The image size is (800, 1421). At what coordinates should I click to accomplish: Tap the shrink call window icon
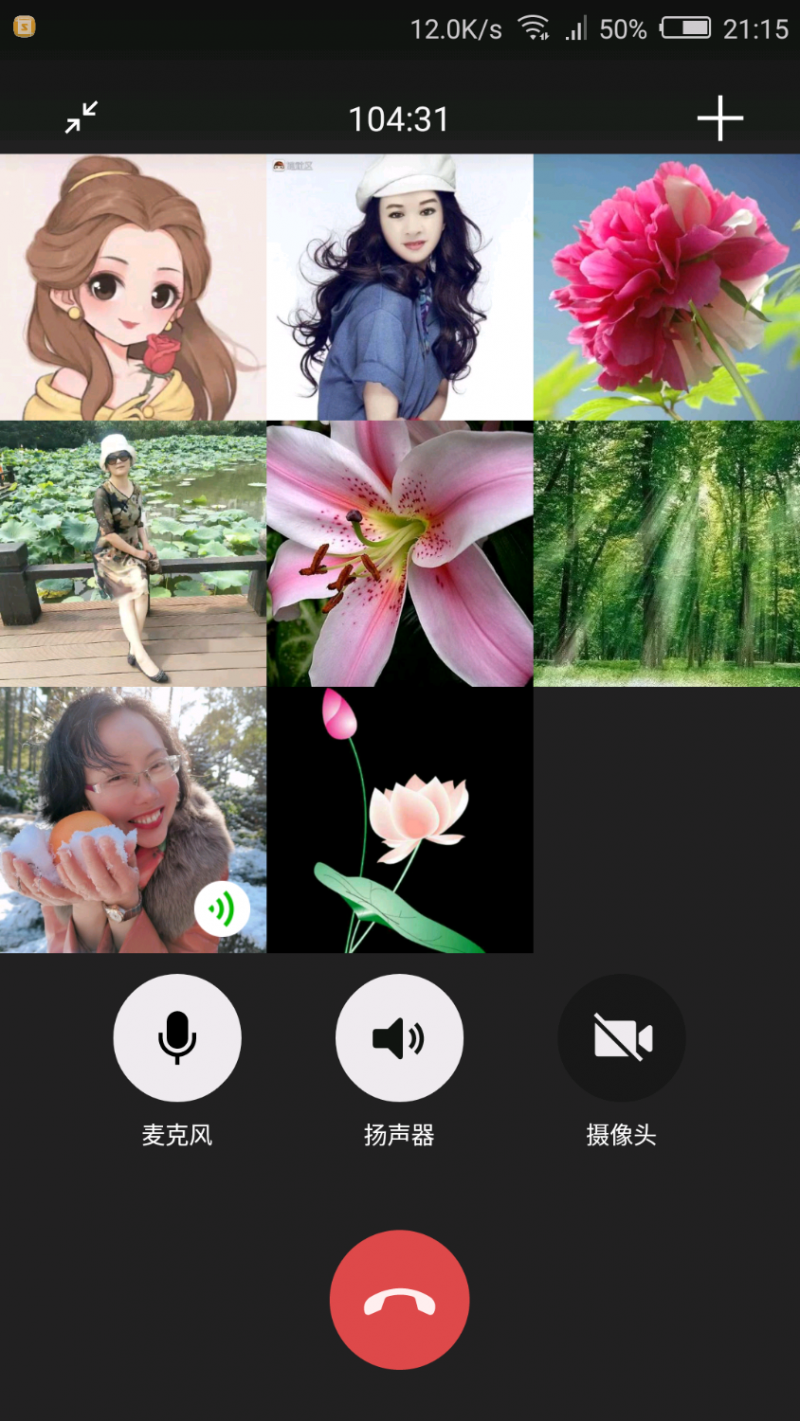pyautogui.click(x=83, y=117)
